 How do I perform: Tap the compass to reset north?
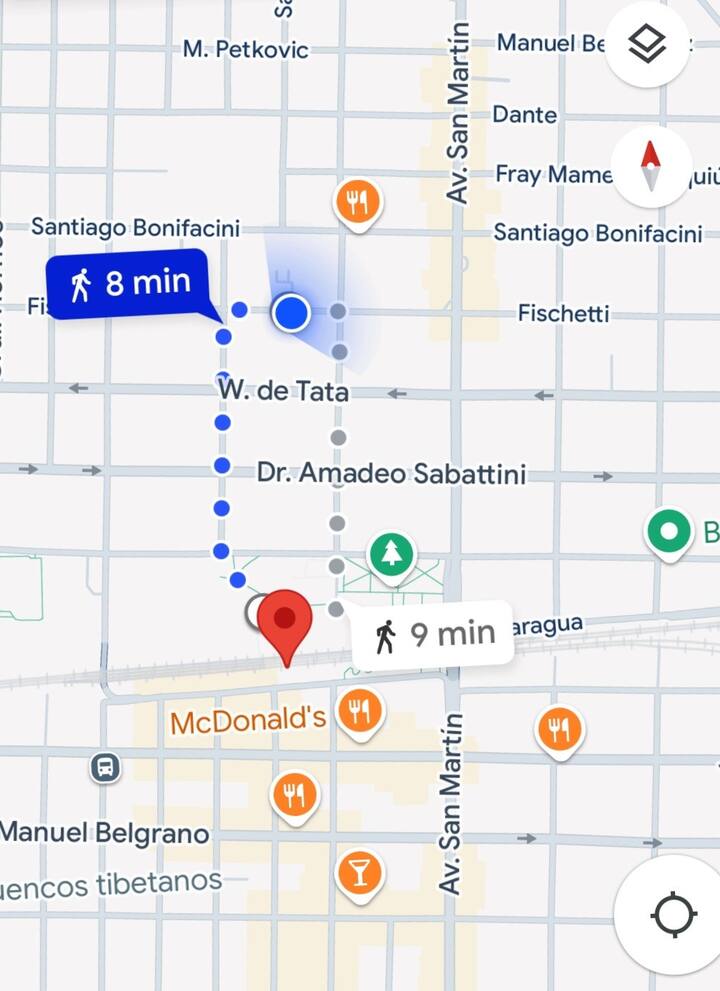tap(651, 166)
